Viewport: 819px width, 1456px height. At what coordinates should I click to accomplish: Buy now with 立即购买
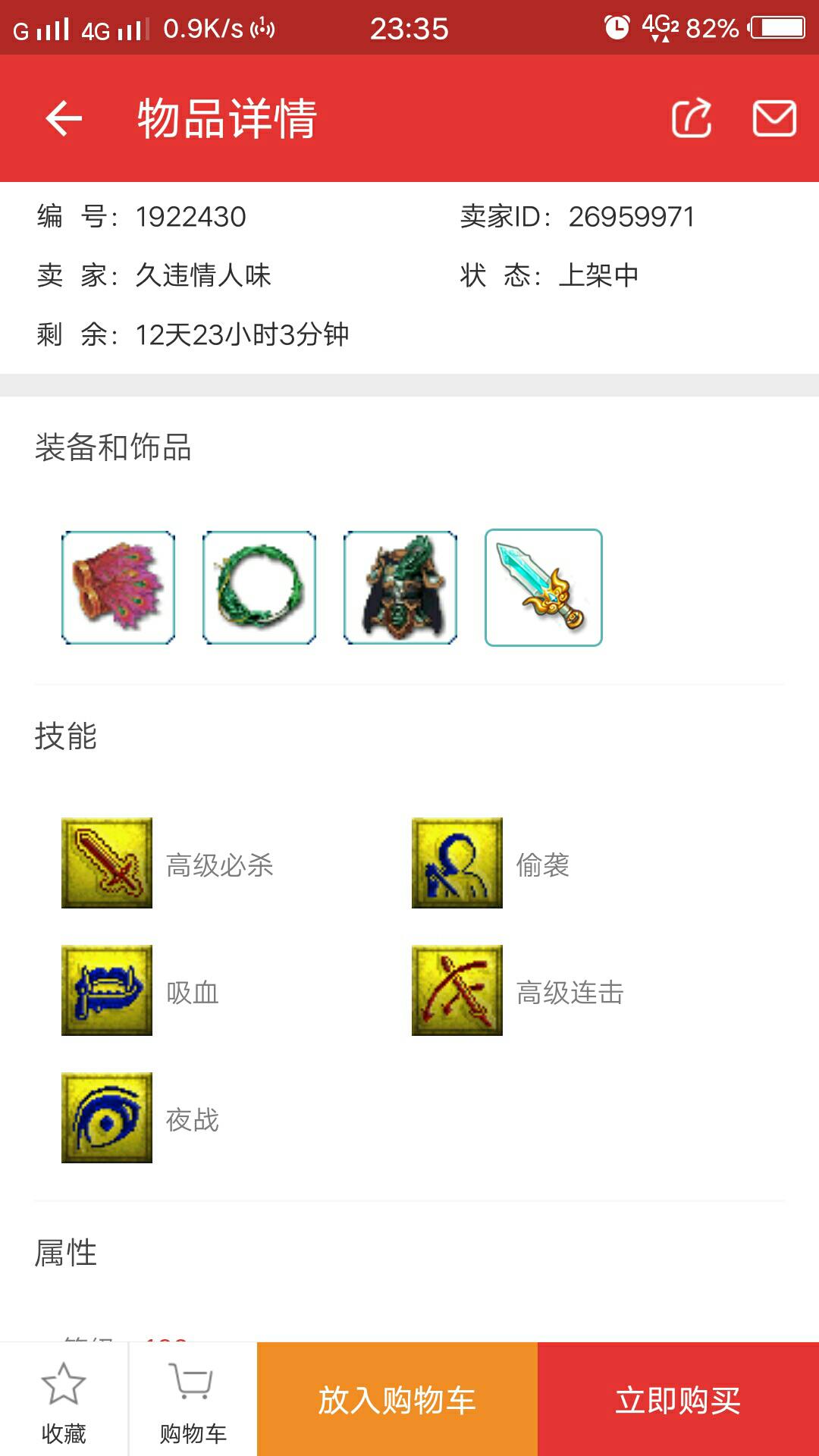click(x=678, y=1400)
